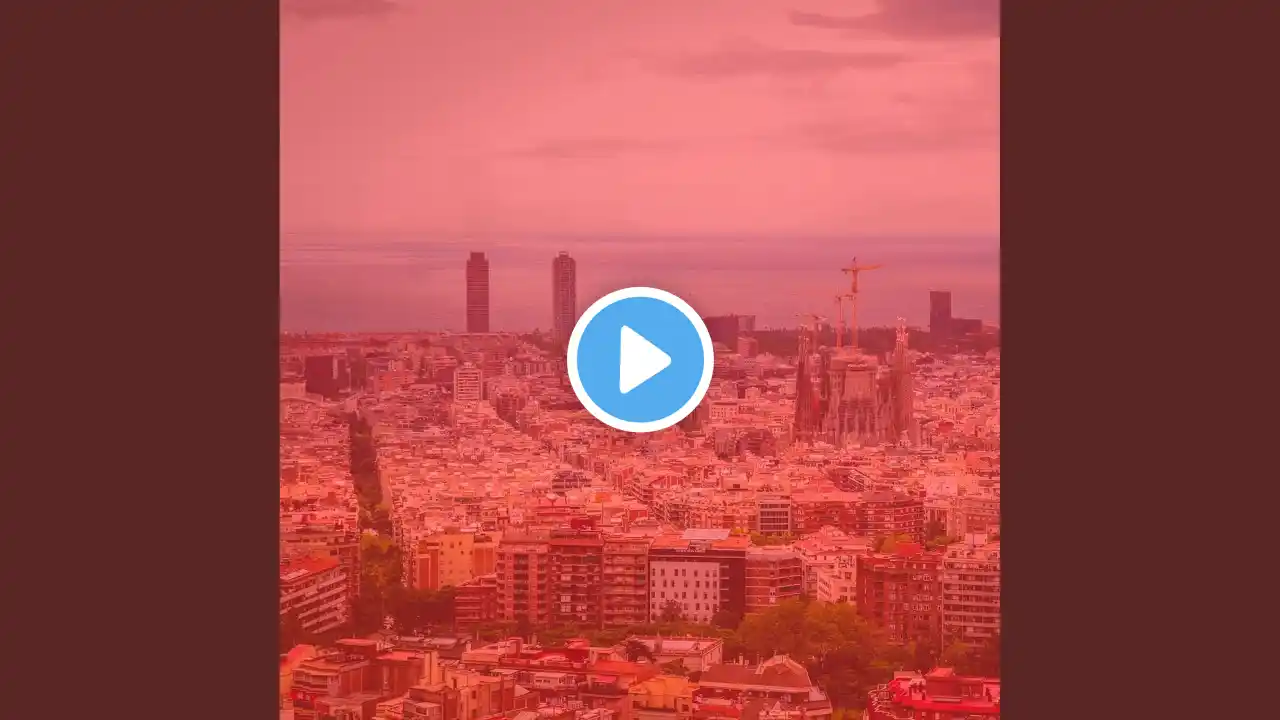The height and width of the screenshot is (720, 1280).
Task: Play the video
Action: 640,360
